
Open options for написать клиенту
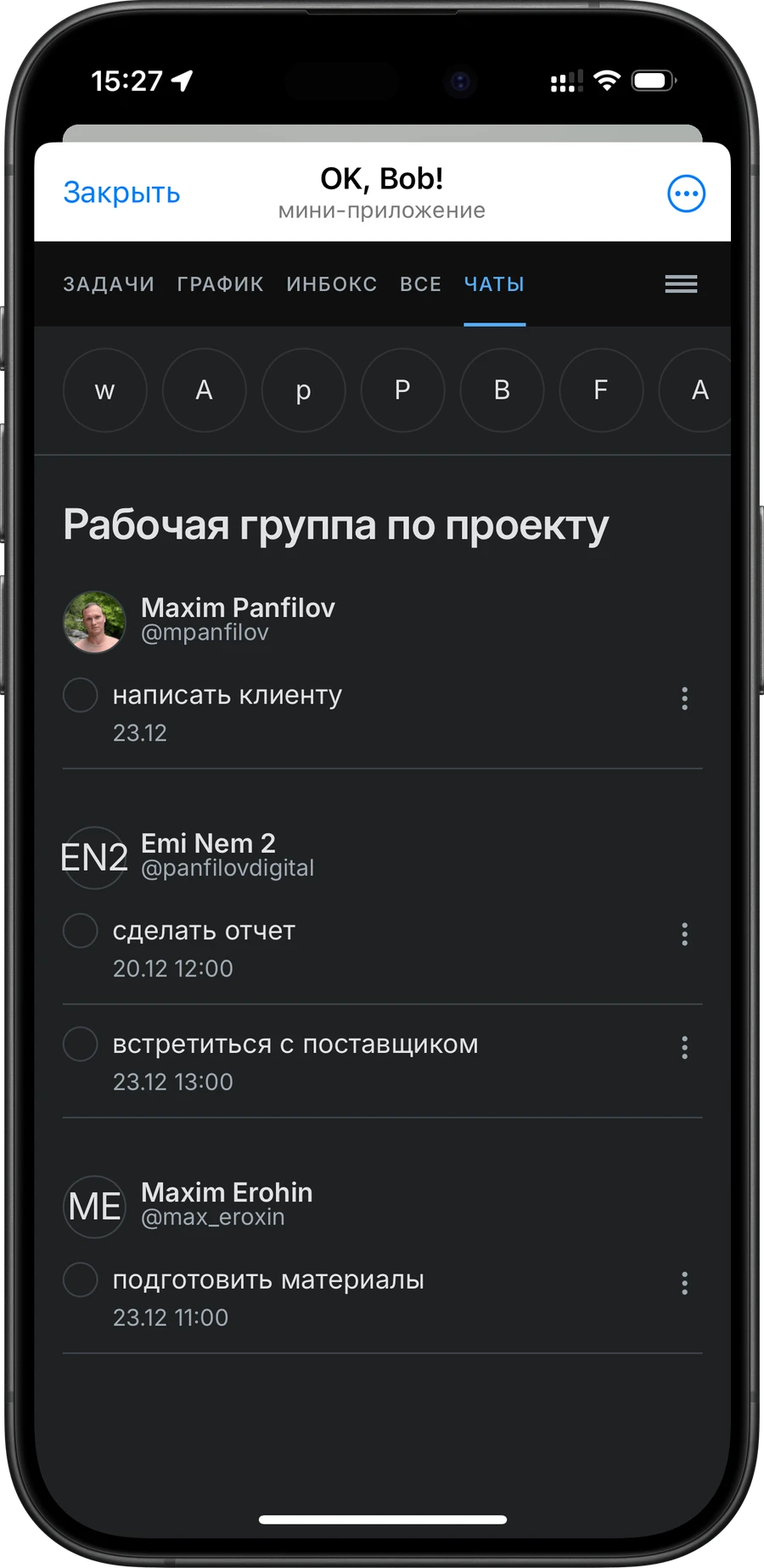pos(684,698)
